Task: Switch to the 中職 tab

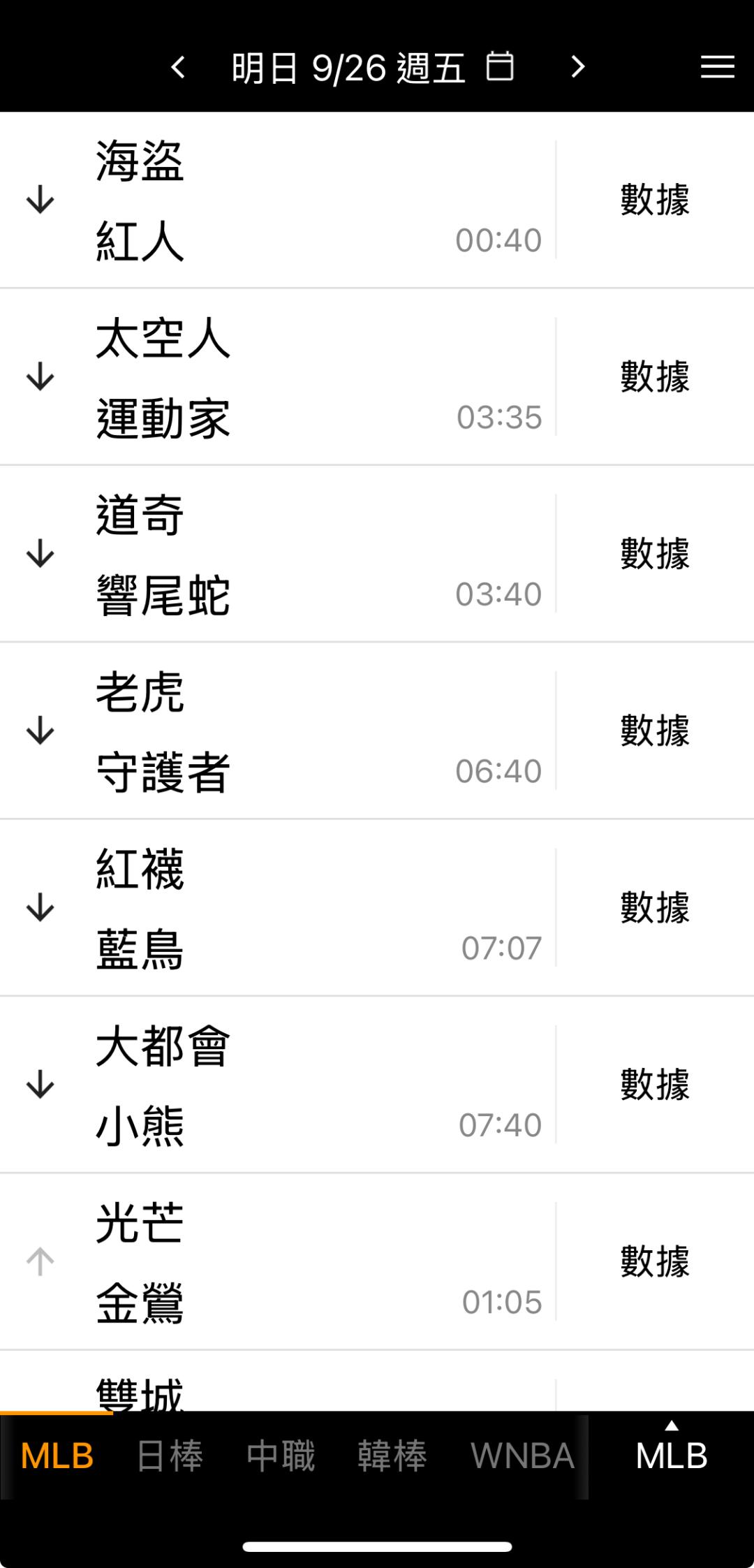Action: click(281, 1456)
